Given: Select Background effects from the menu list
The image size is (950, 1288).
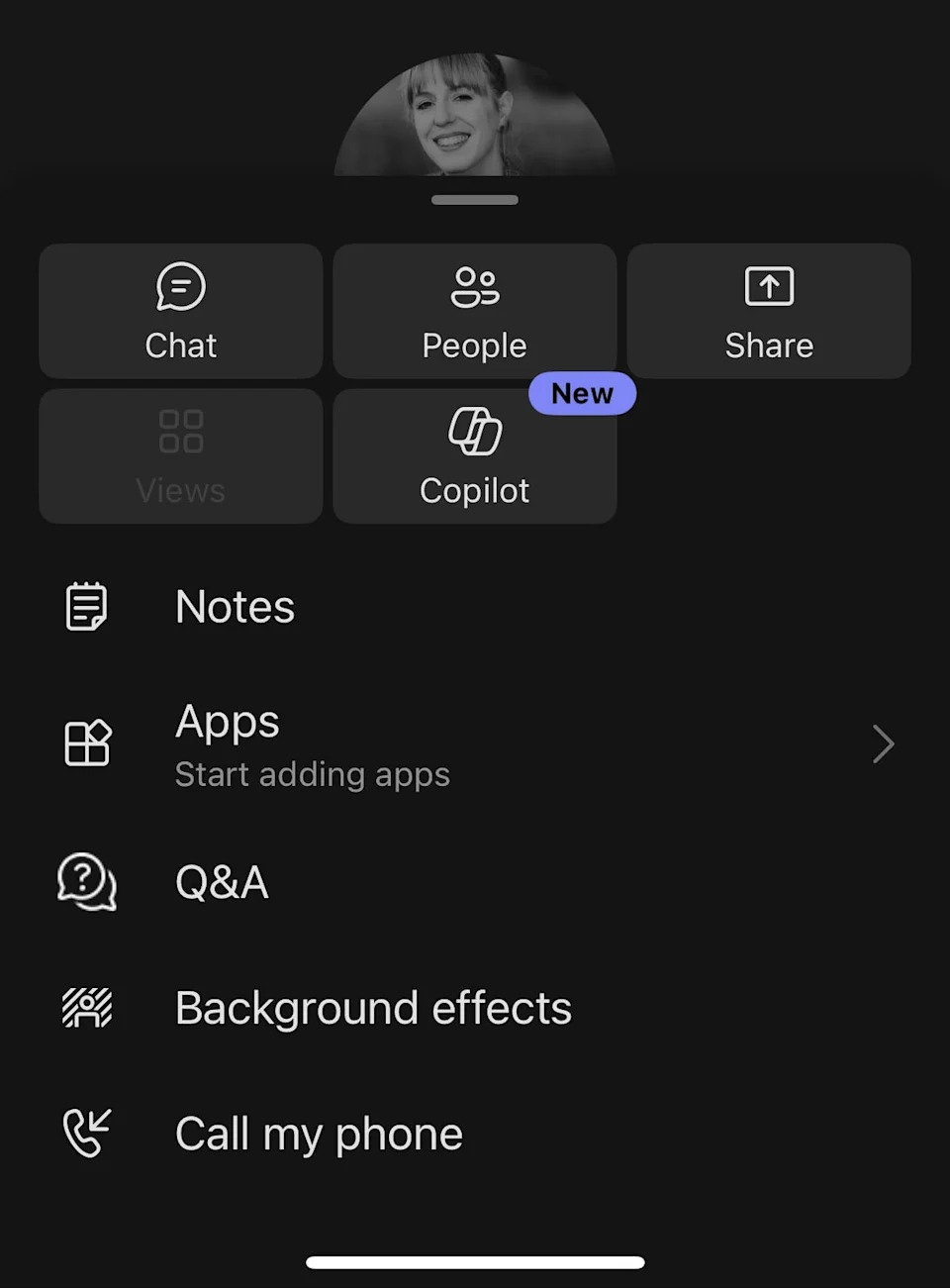Looking at the screenshot, I should (x=373, y=1008).
